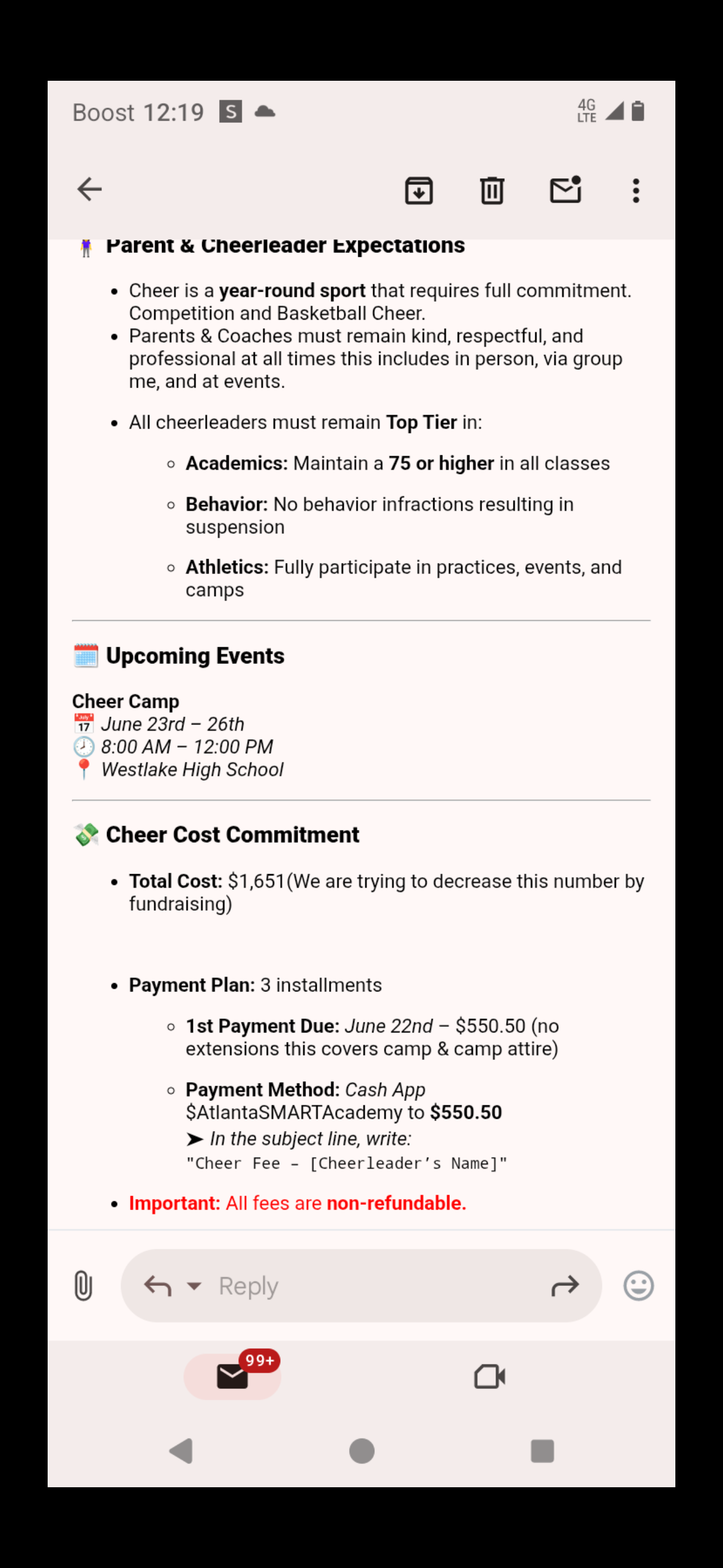This screenshot has width=723, height=1568.
Task: Attach a file to the reply
Action: coord(84,1285)
